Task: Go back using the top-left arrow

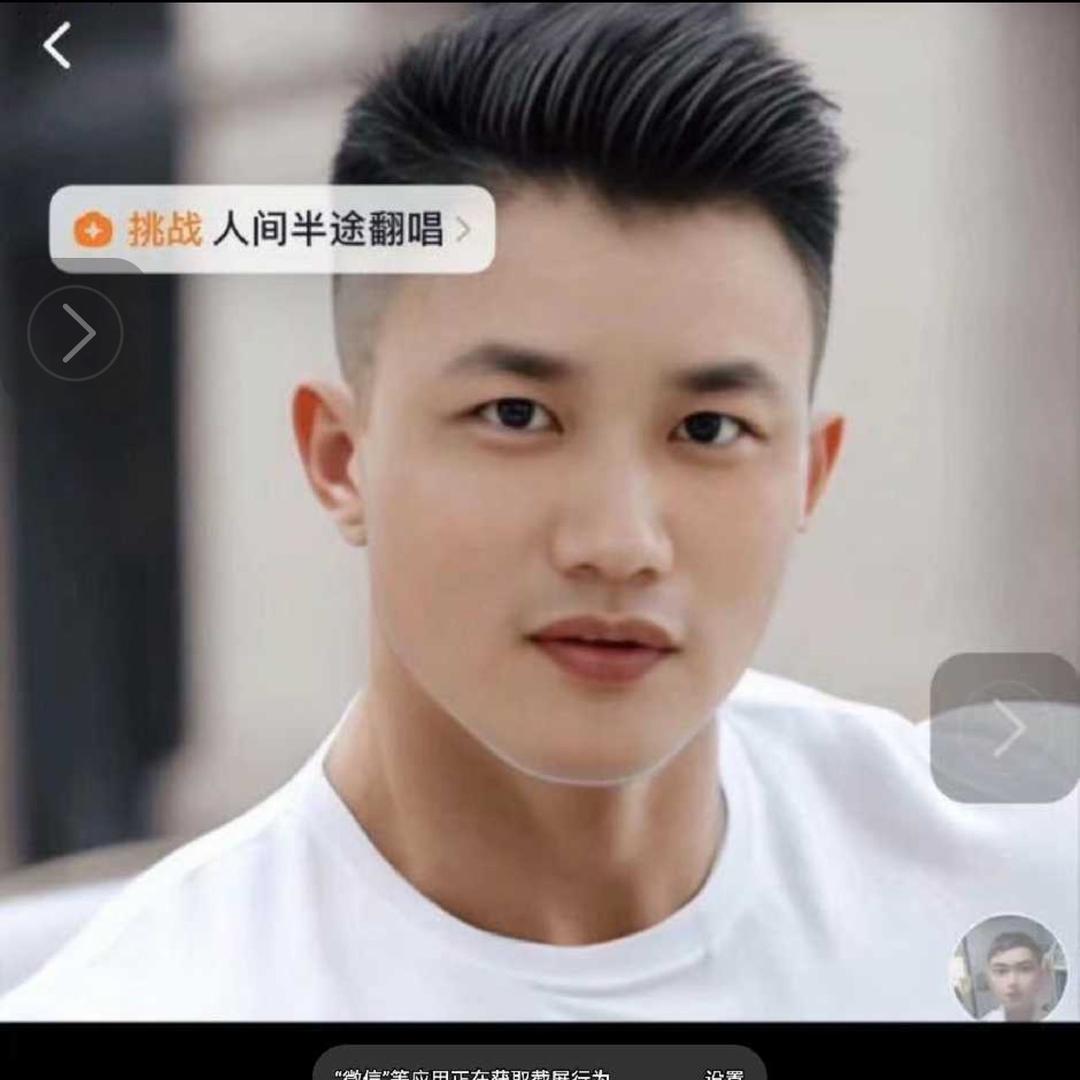Action: point(57,46)
